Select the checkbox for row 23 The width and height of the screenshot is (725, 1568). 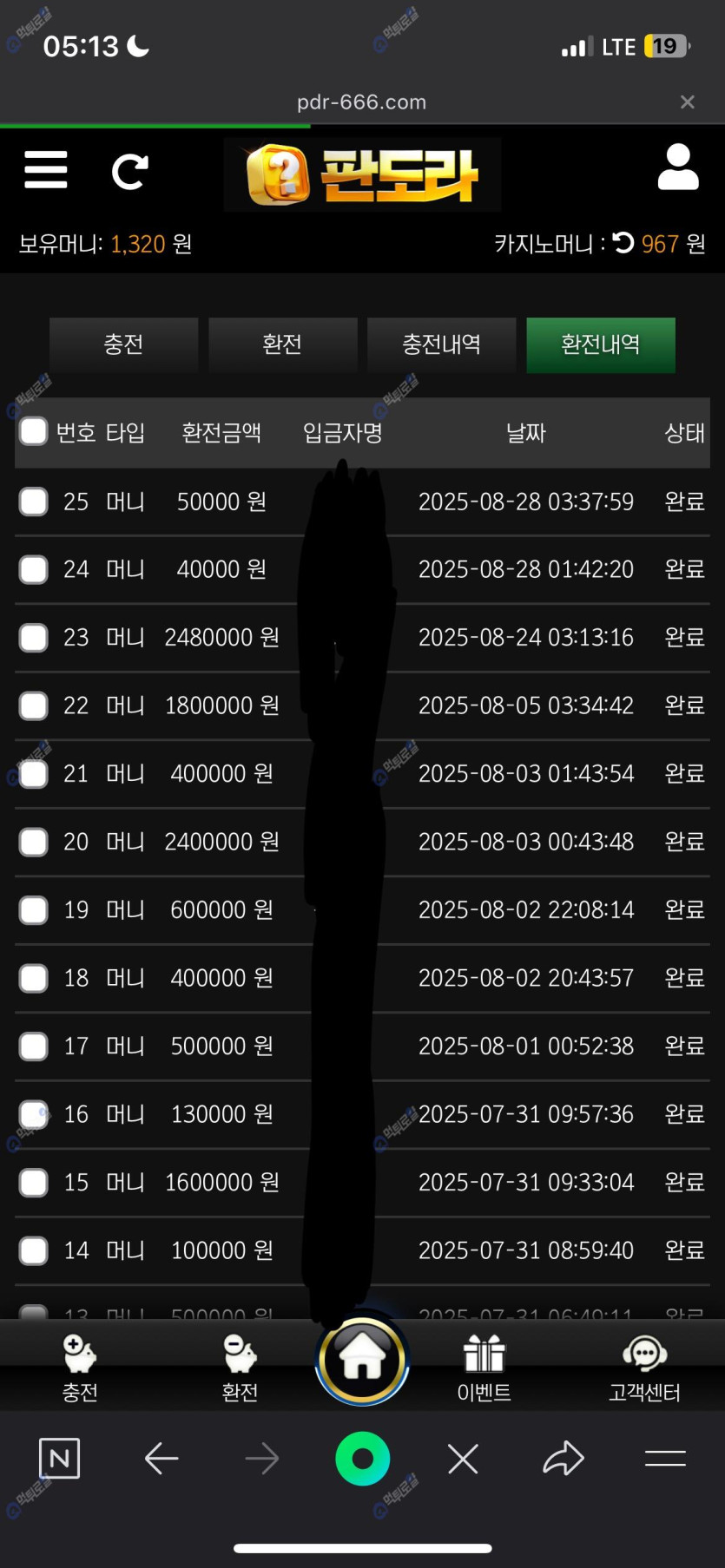(x=34, y=637)
